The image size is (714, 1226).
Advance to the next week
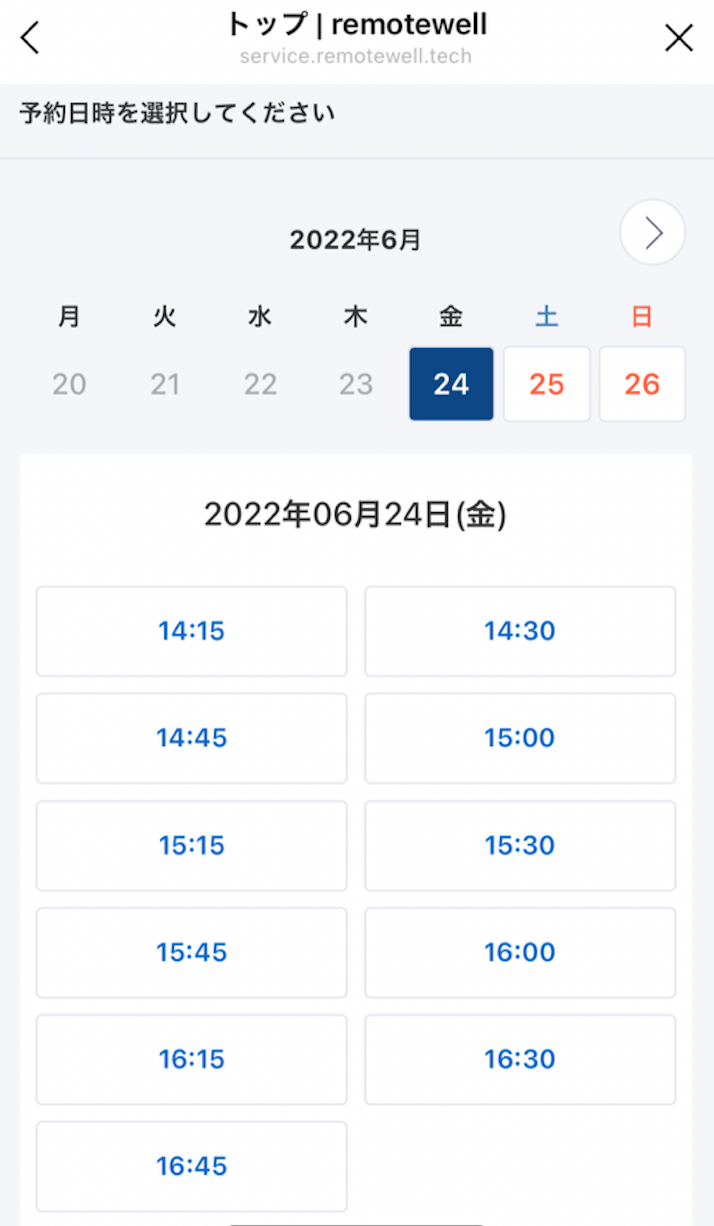653,232
